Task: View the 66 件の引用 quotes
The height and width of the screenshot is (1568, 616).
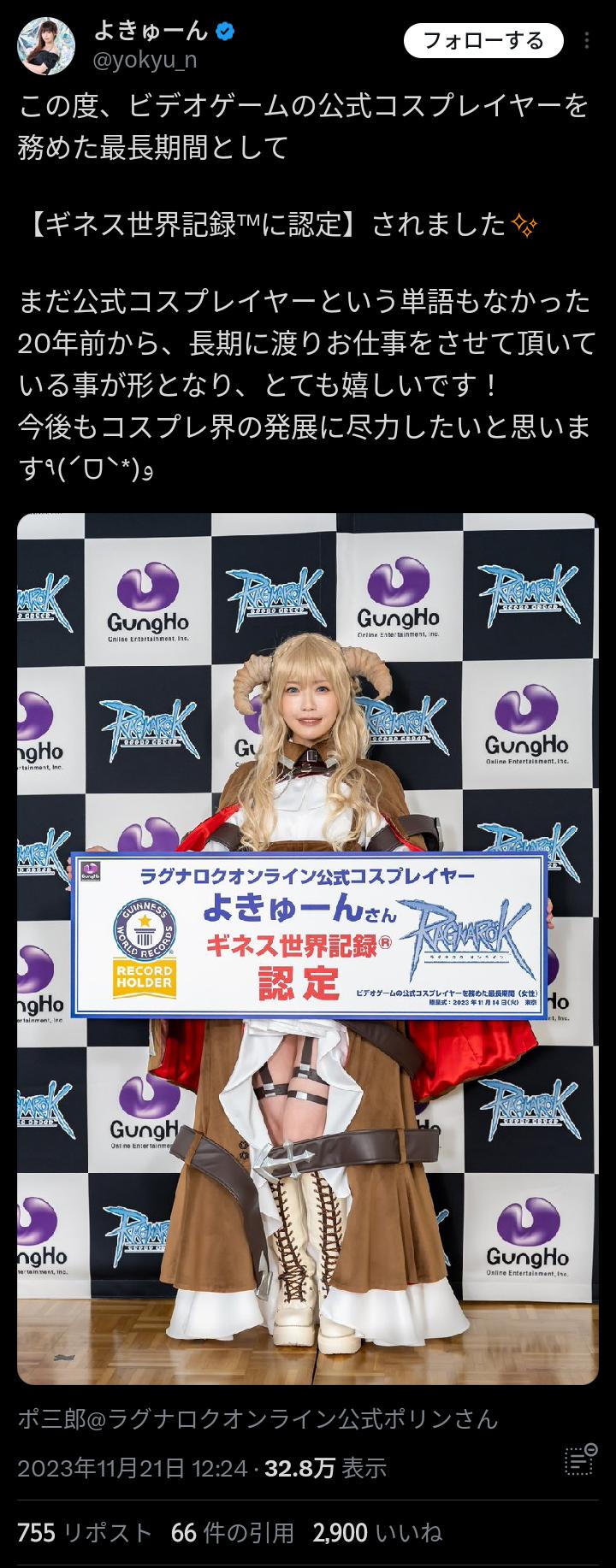Action: [233, 1533]
